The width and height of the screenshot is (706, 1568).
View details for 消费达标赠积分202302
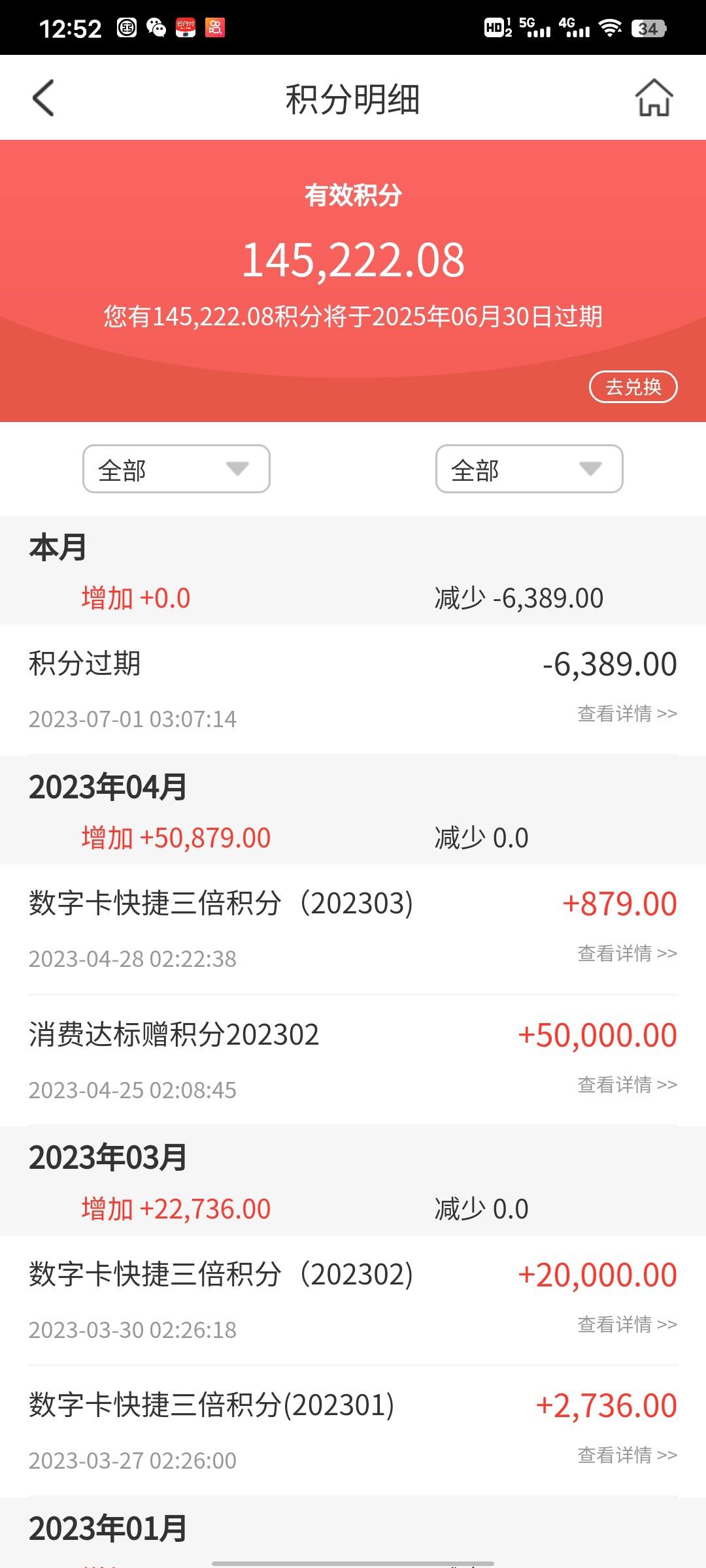(x=627, y=1085)
